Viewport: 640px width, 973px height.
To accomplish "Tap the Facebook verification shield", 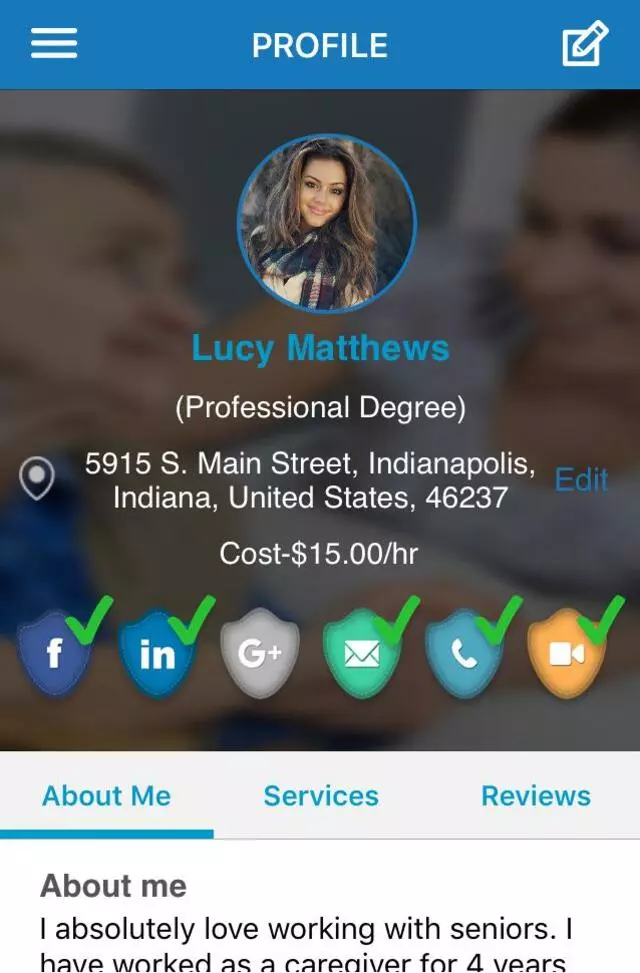I will pos(56,653).
